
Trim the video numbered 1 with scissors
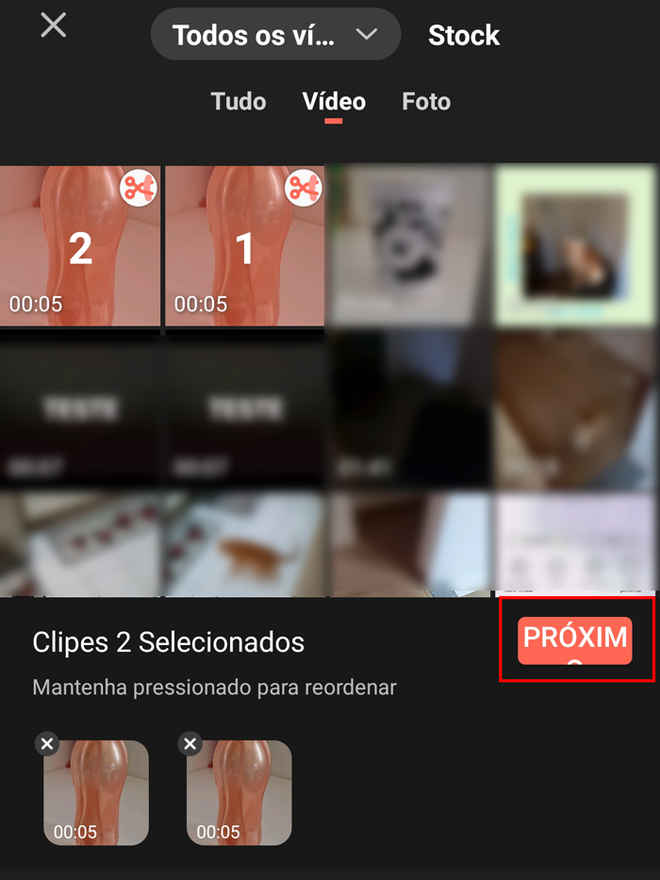pyautogui.click(x=303, y=187)
